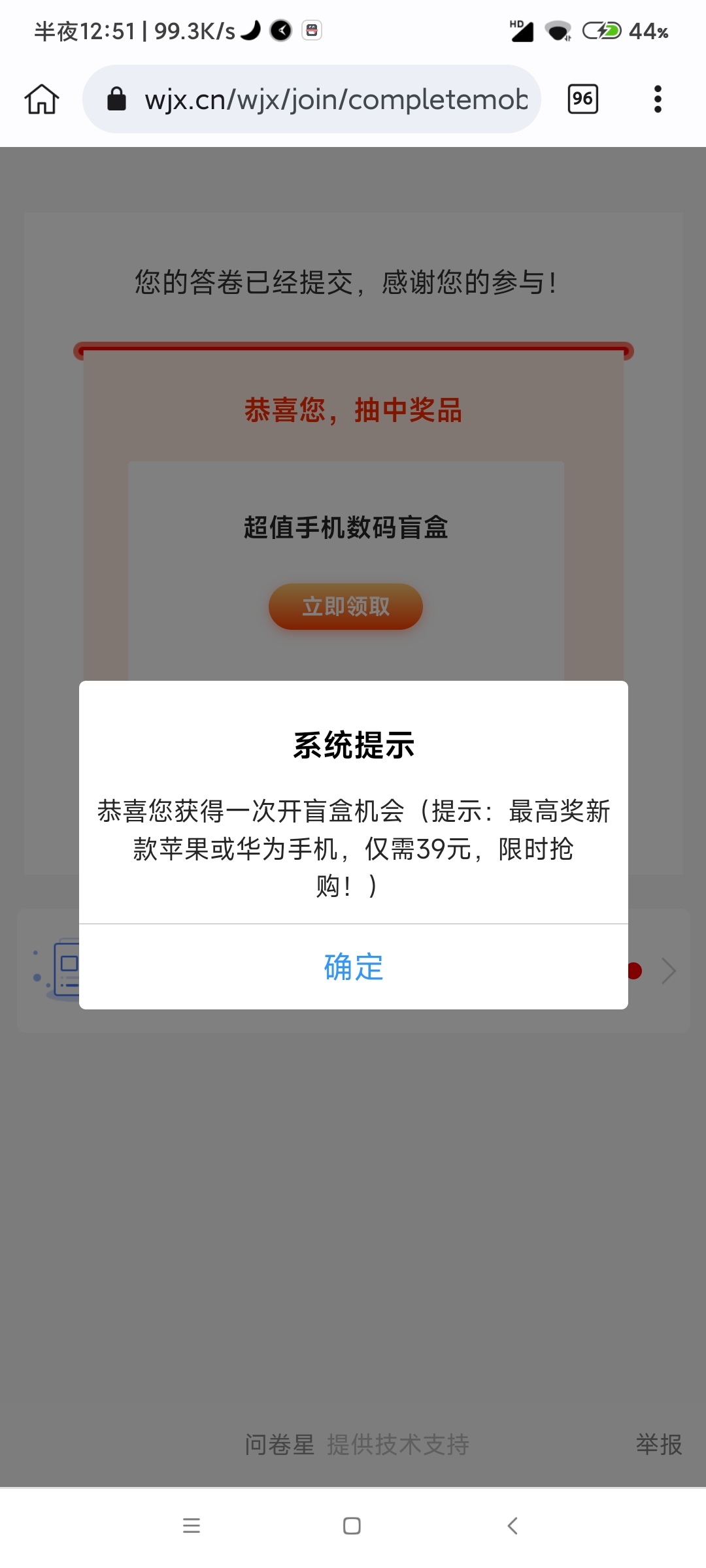Open recent apps from the navigation bar
The width and height of the screenshot is (706, 1568).
coord(192,1526)
